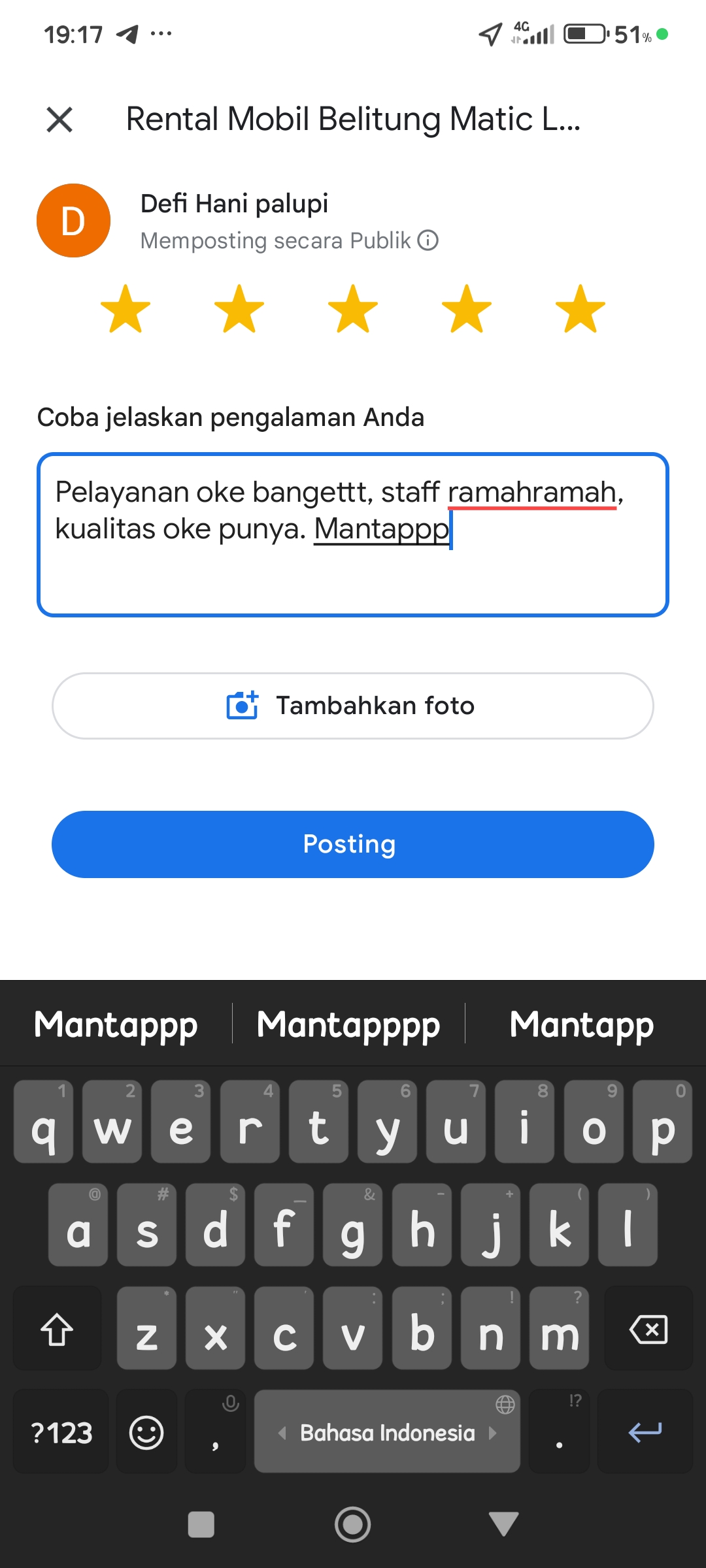Tap Tambahkan foto to add photo

click(353, 706)
